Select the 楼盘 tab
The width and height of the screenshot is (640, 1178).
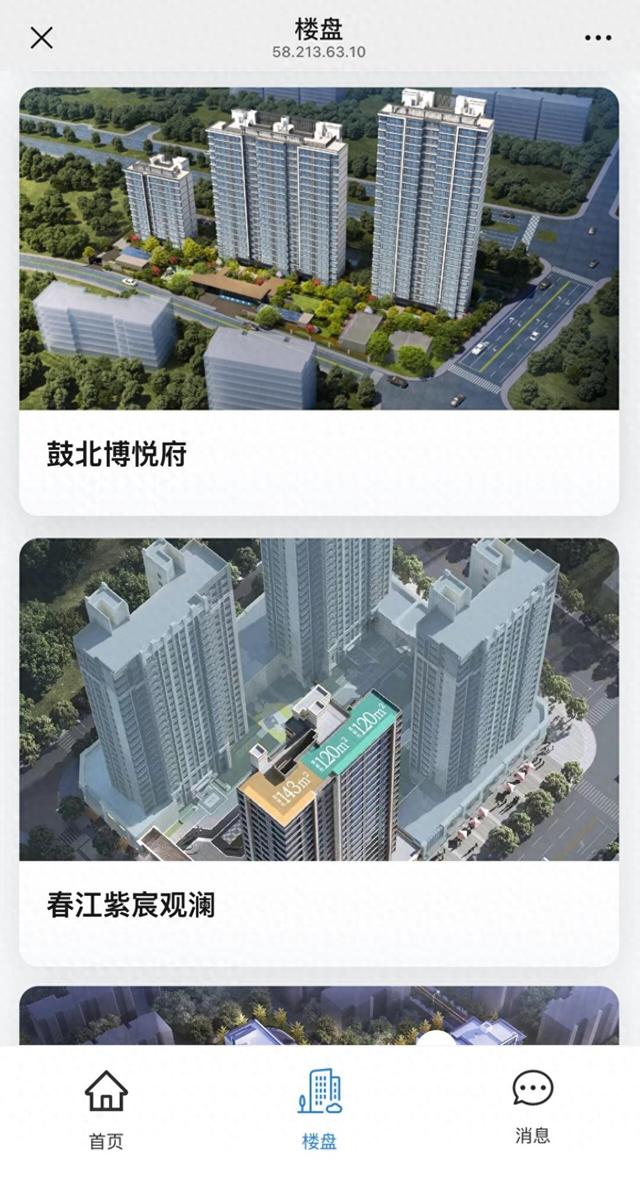click(x=320, y=1108)
